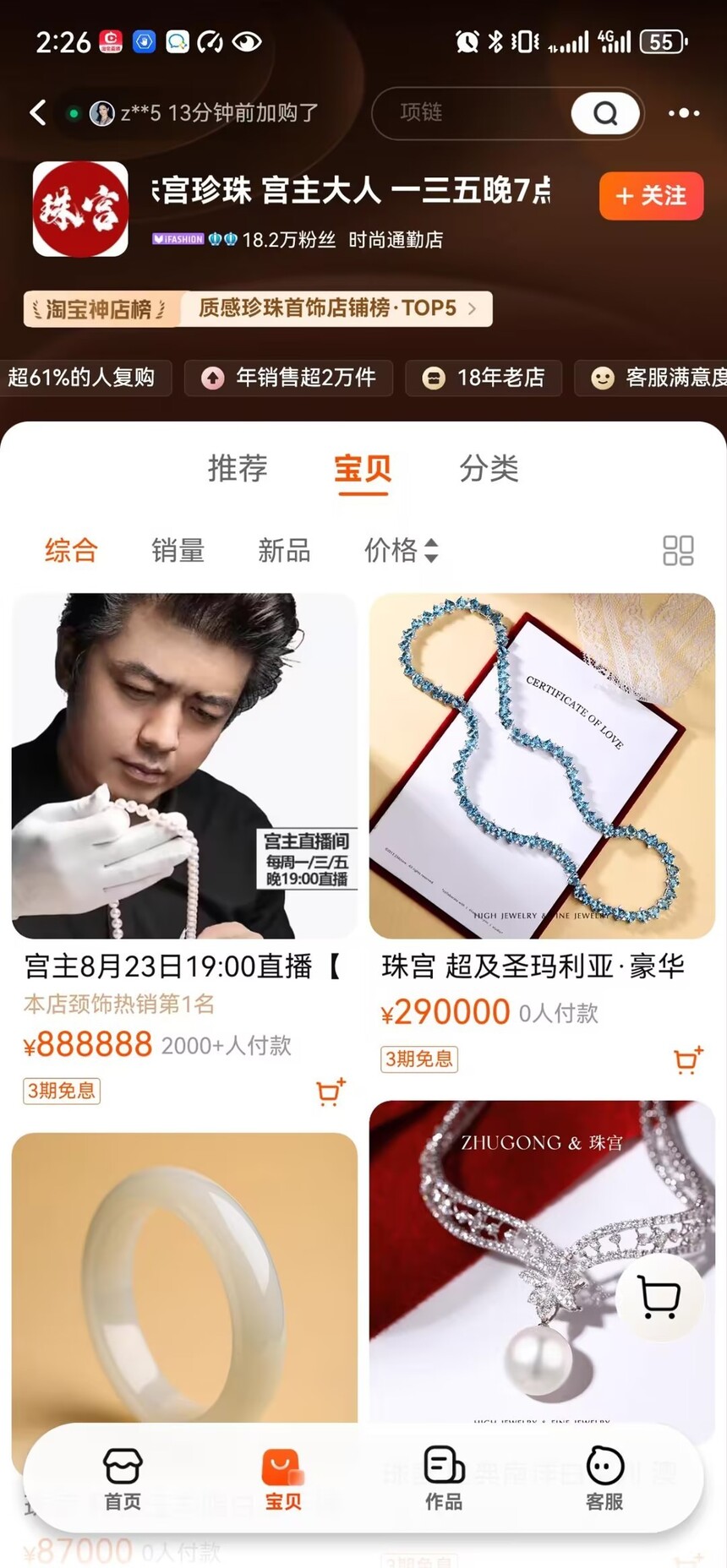727x1568 pixels.
Task: Open the three-dot overflow menu
Action: 683,113
